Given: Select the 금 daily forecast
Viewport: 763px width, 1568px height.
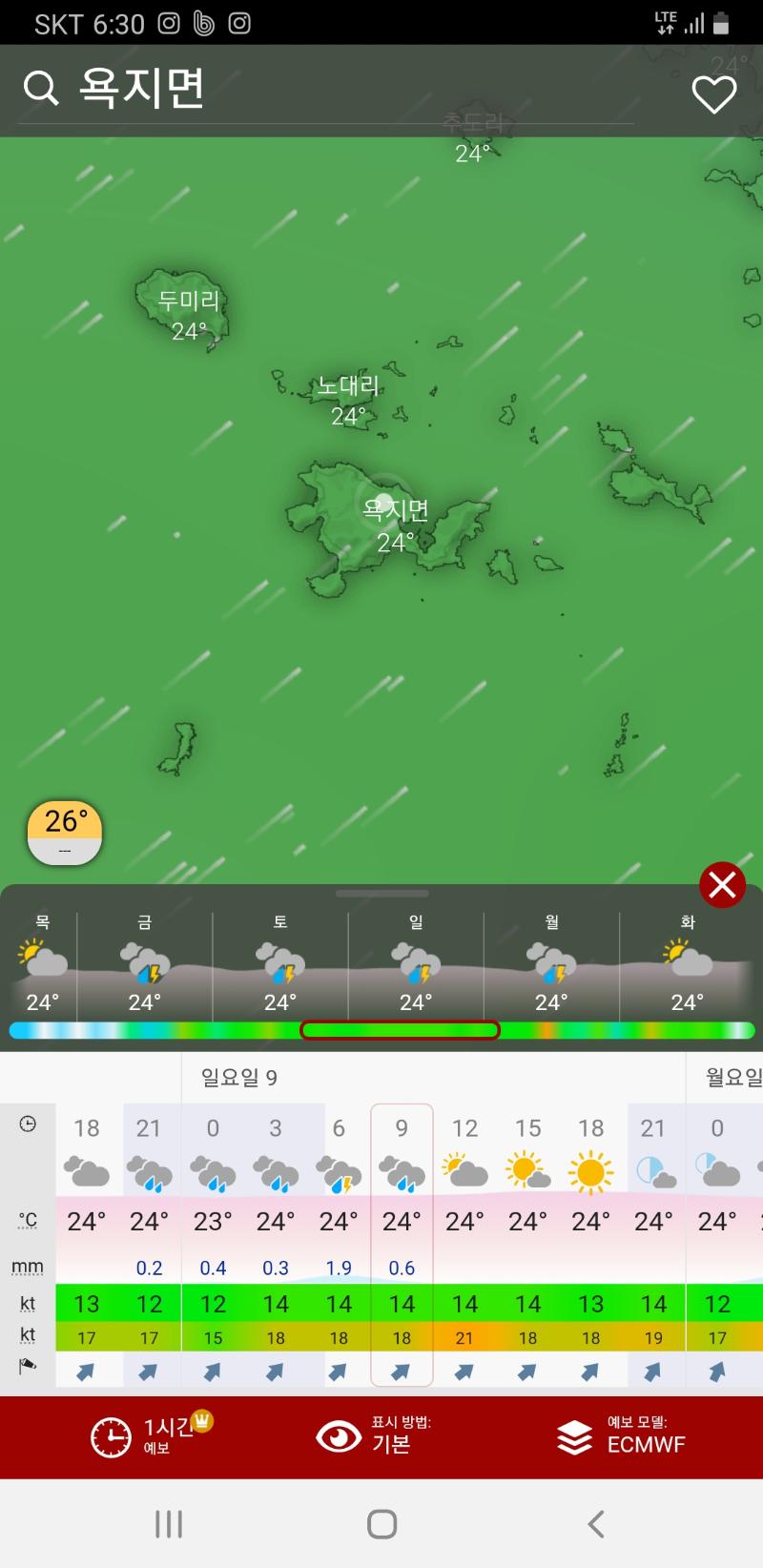Looking at the screenshot, I should [144, 963].
